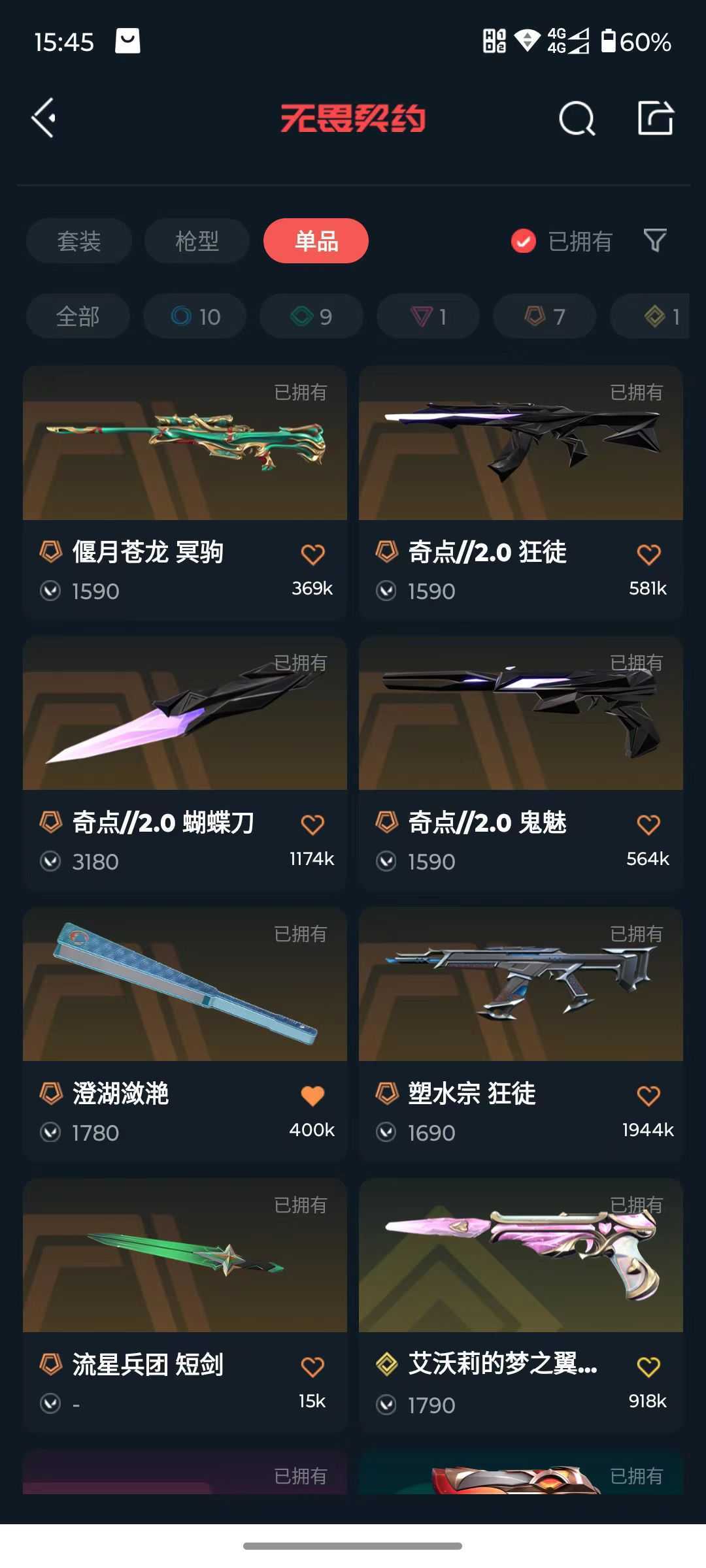Like the 奇点//2.0 狂徒 skin
706x1568 pixels.
click(x=648, y=555)
